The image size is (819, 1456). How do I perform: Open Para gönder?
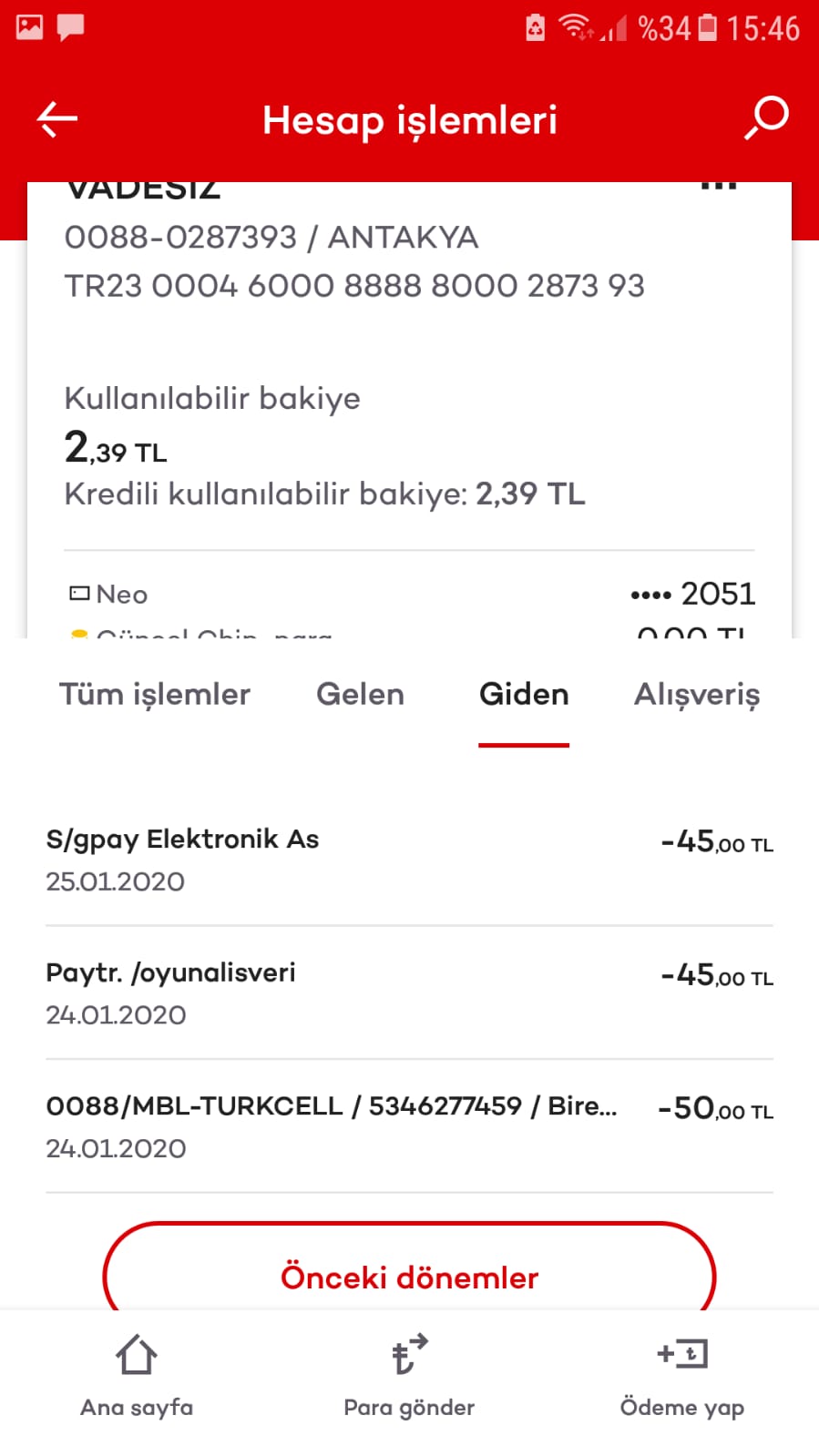pyautogui.click(x=409, y=1376)
